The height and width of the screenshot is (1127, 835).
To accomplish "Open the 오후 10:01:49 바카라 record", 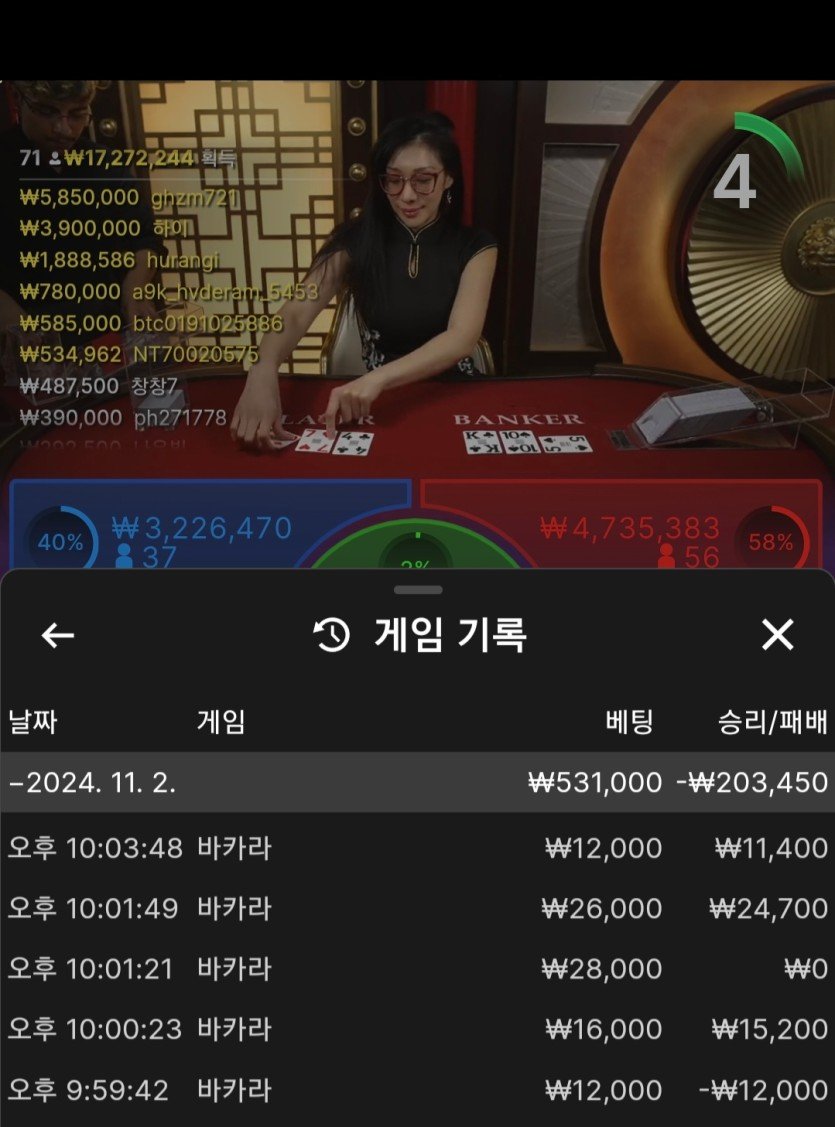I will tap(417, 908).
